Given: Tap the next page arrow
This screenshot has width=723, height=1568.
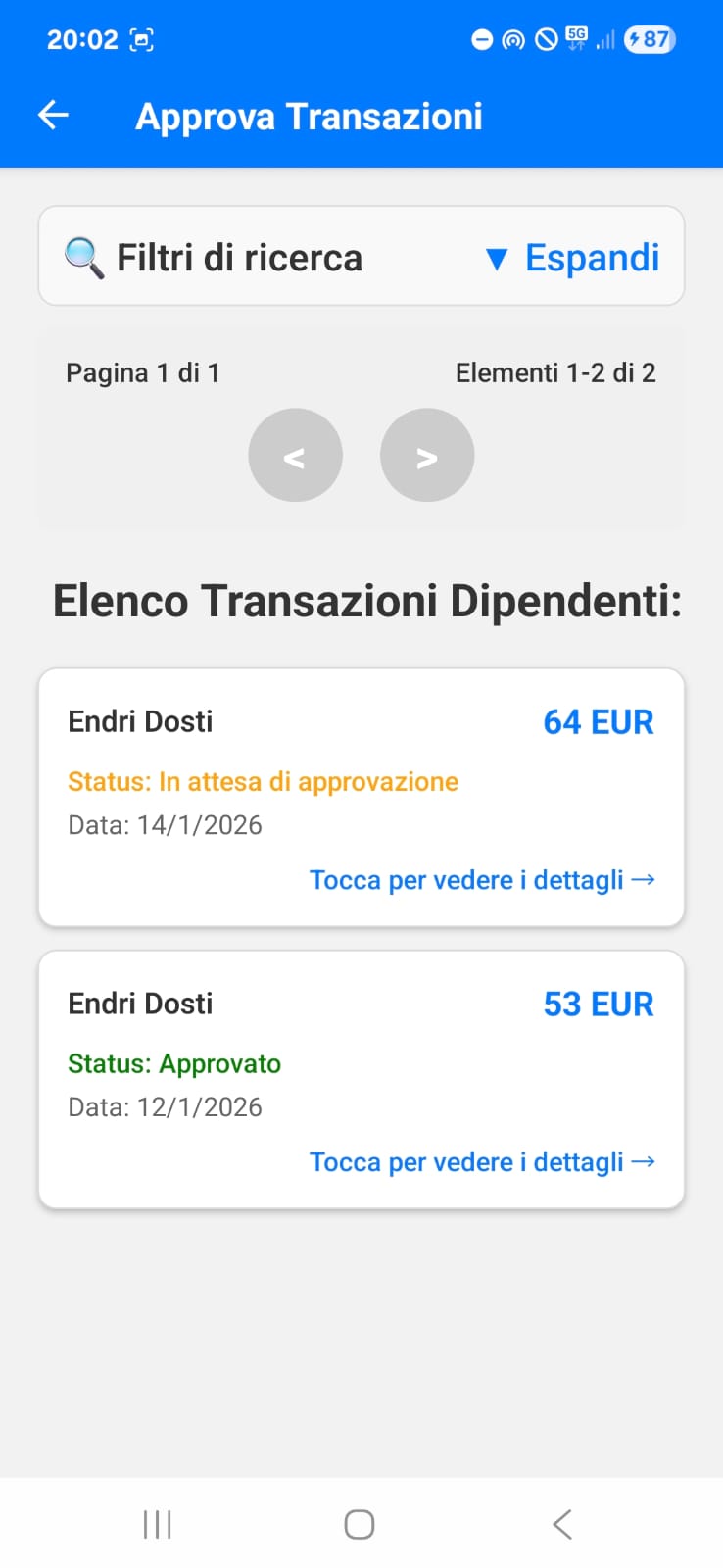Looking at the screenshot, I should pyautogui.click(x=427, y=454).
